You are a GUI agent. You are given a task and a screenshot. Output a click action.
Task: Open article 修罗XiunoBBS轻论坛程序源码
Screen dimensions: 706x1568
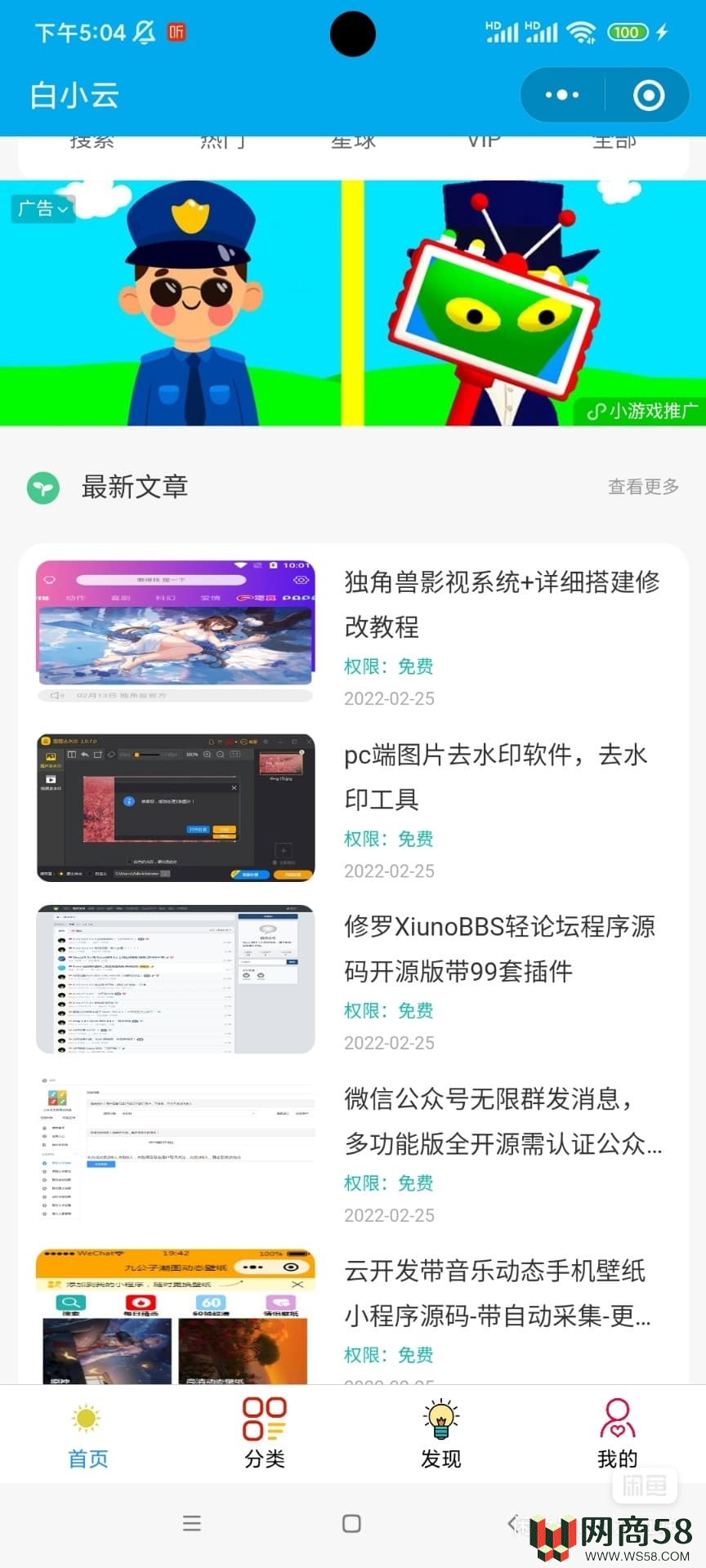[x=498, y=948]
